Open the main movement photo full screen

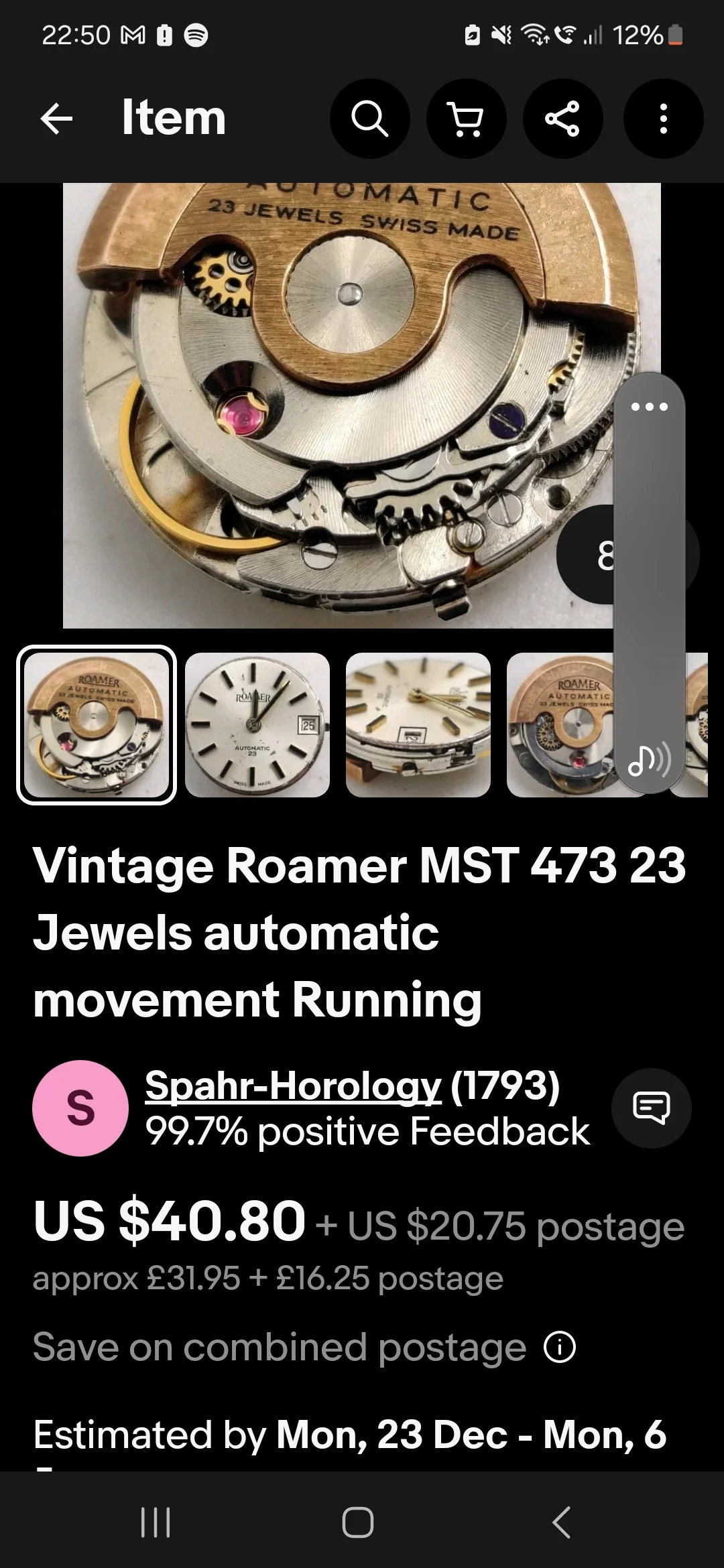[x=335, y=402]
